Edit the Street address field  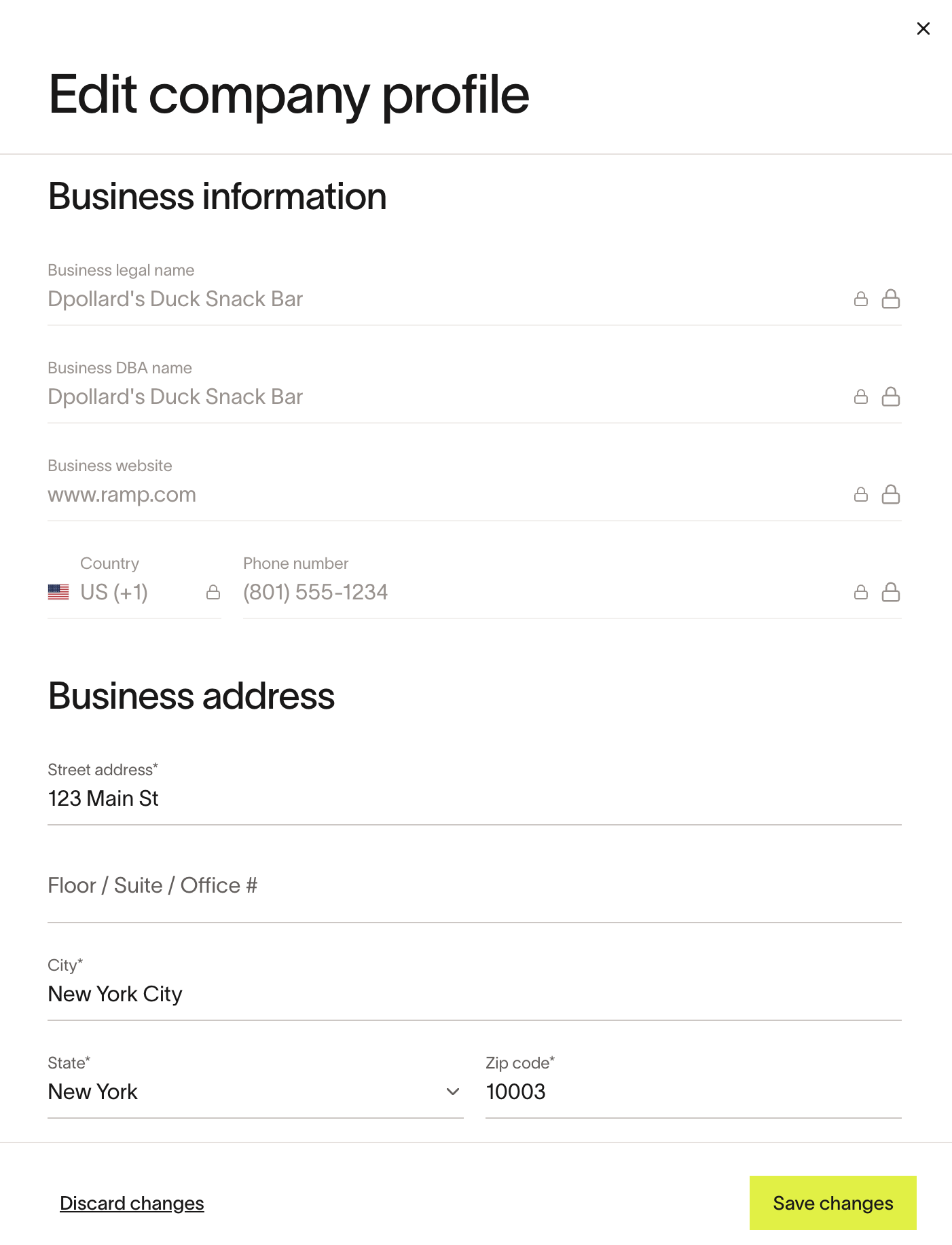474,798
